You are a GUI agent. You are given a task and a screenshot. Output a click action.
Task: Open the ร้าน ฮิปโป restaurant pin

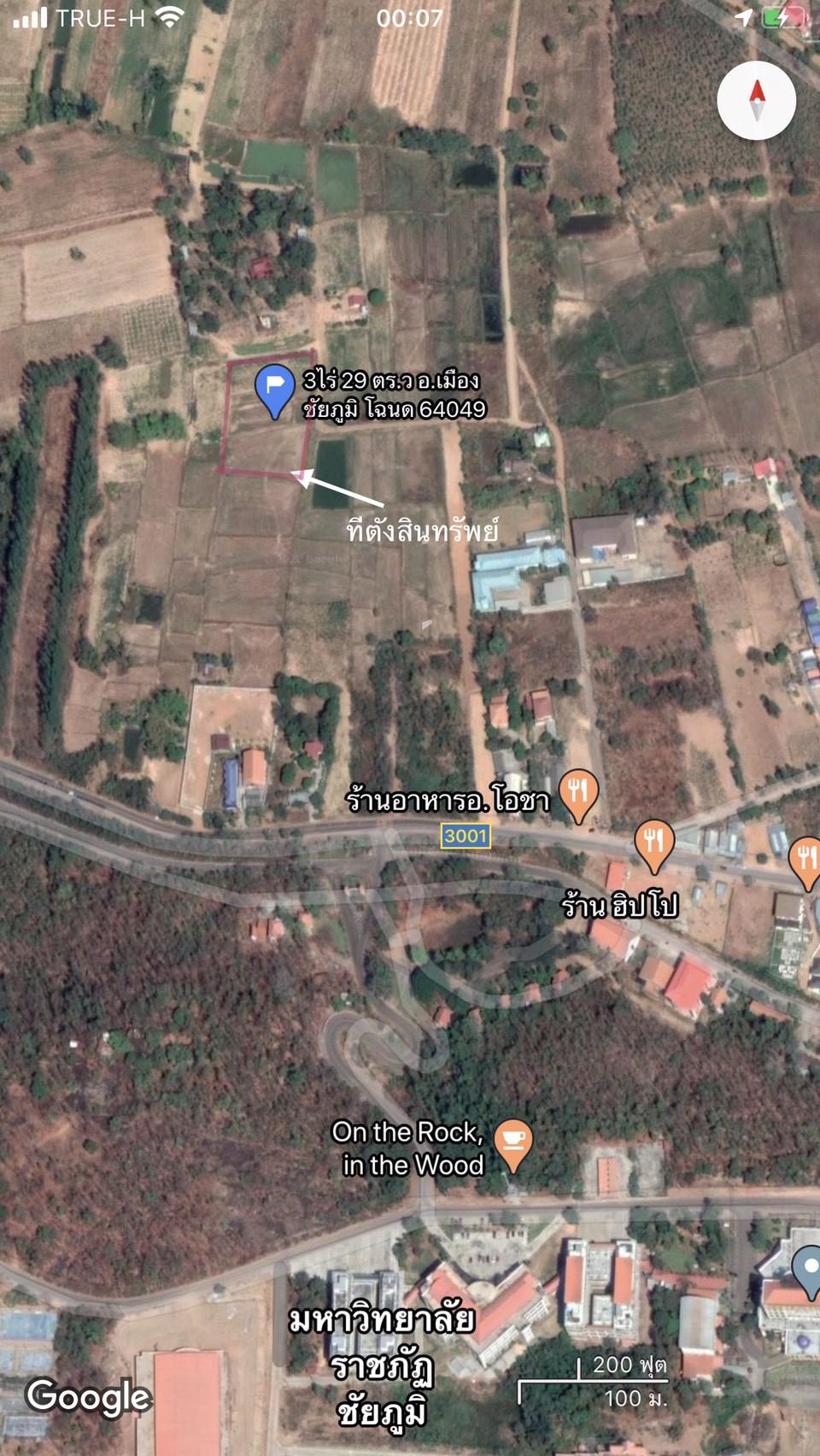click(x=654, y=846)
